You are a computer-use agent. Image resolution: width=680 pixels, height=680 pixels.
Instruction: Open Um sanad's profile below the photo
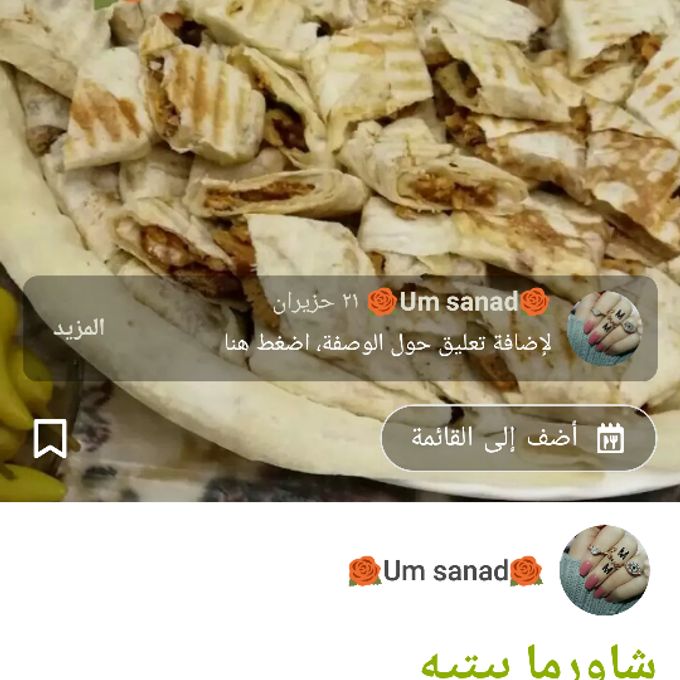[603, 570]
